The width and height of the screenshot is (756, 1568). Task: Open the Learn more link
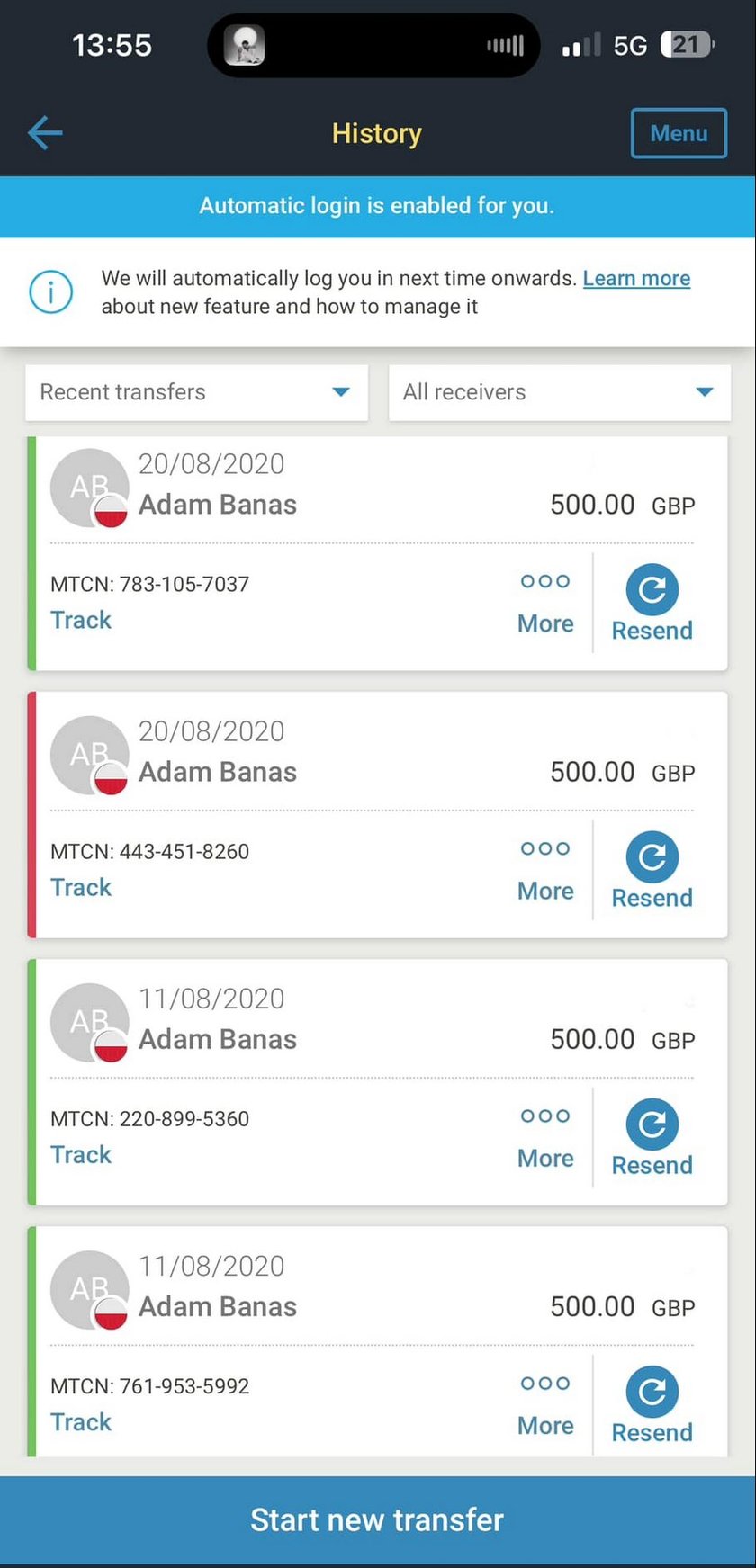coord(636,278)
